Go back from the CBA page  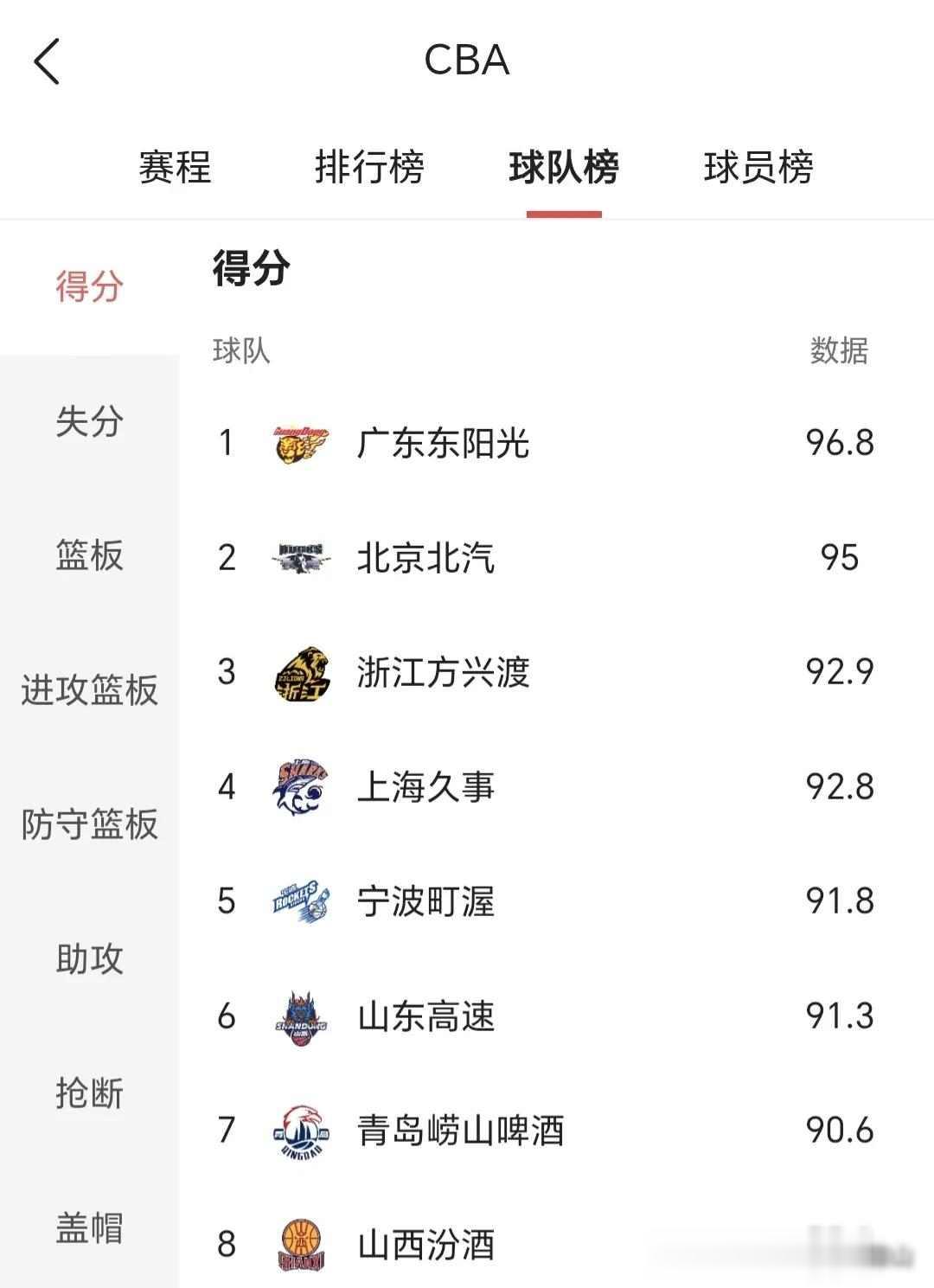(48, 61)
